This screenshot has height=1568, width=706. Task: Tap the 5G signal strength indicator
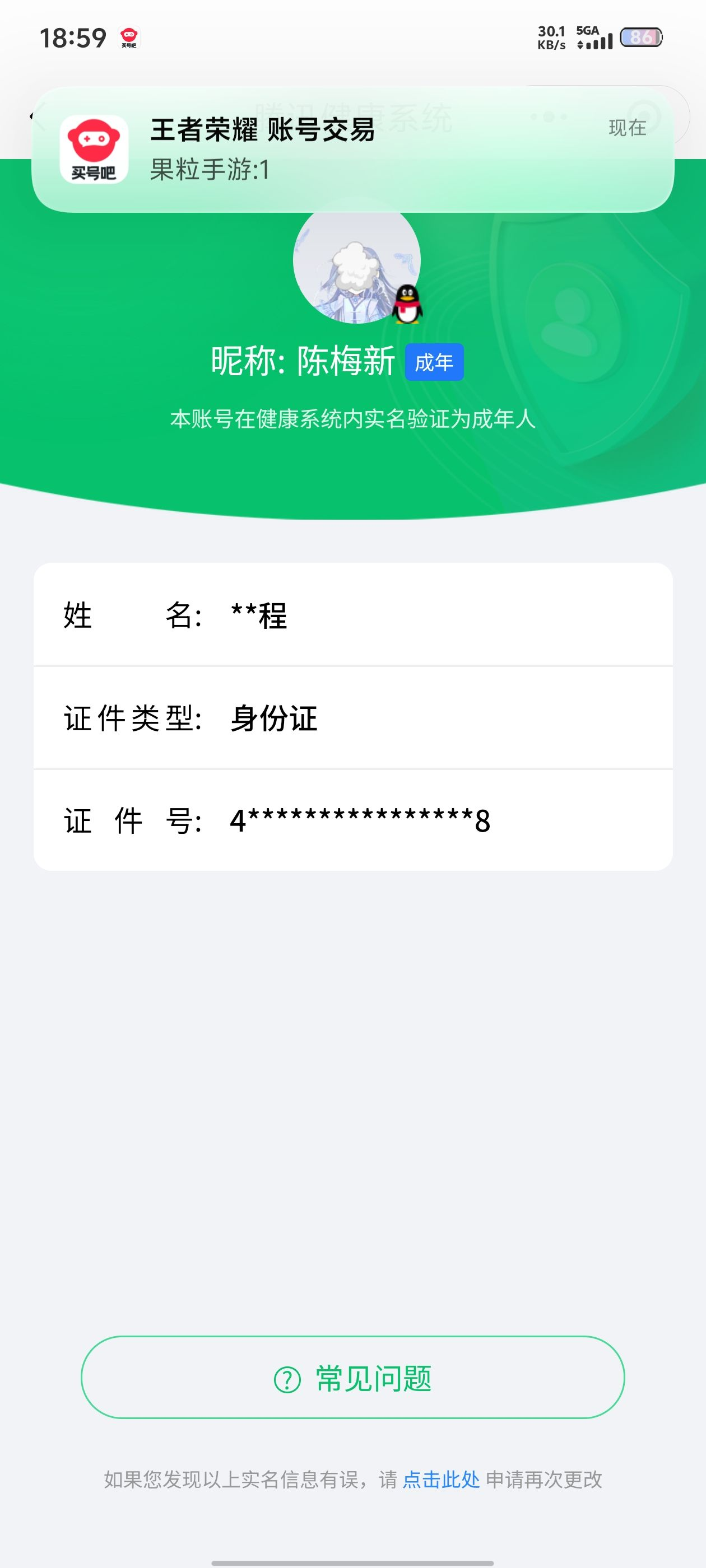tap(596, 38)
